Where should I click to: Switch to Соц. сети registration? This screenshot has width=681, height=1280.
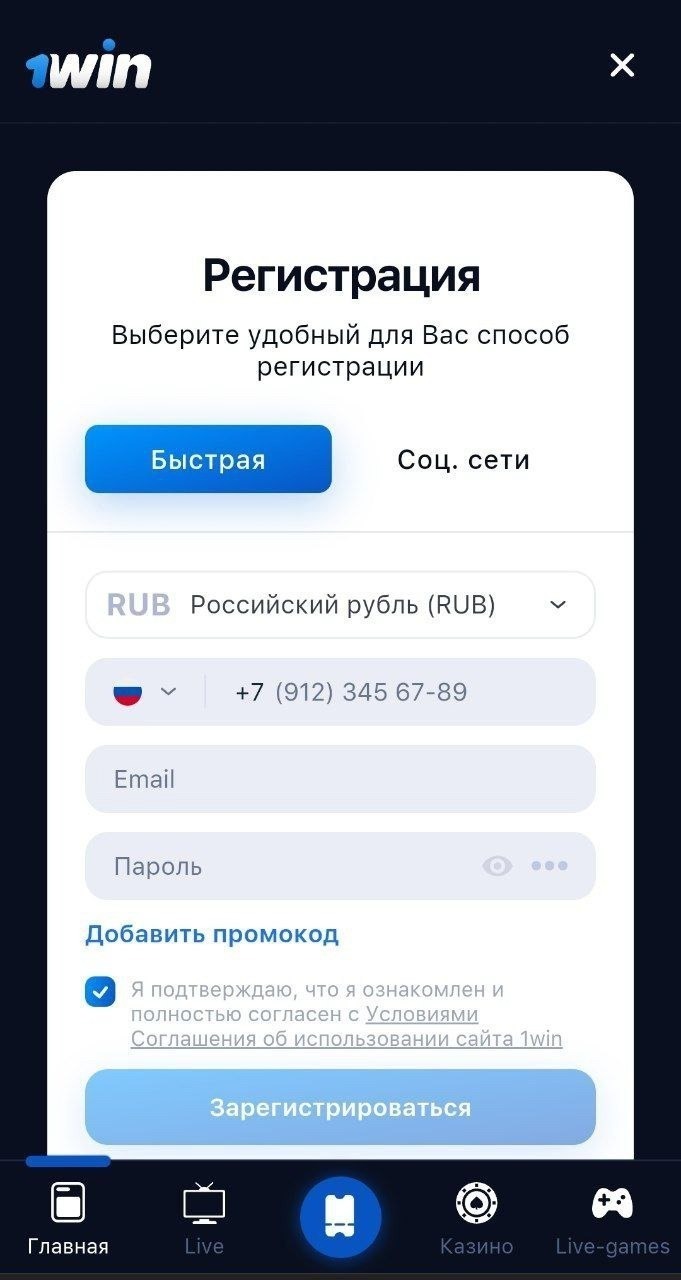tap(463, 459)
